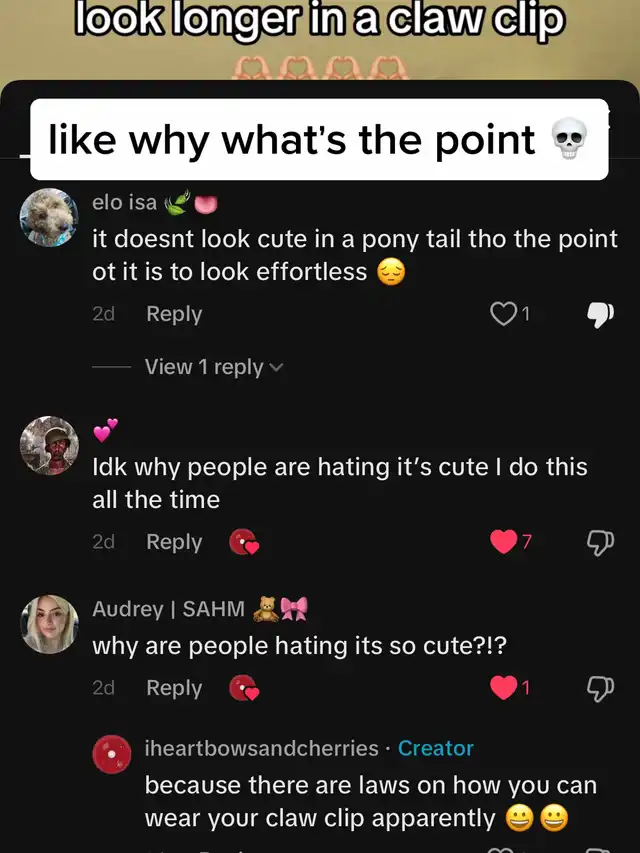Open iheartbowsandcherries creator profile
Viewport: 640px width, 853px height.
tap(262, 748)
